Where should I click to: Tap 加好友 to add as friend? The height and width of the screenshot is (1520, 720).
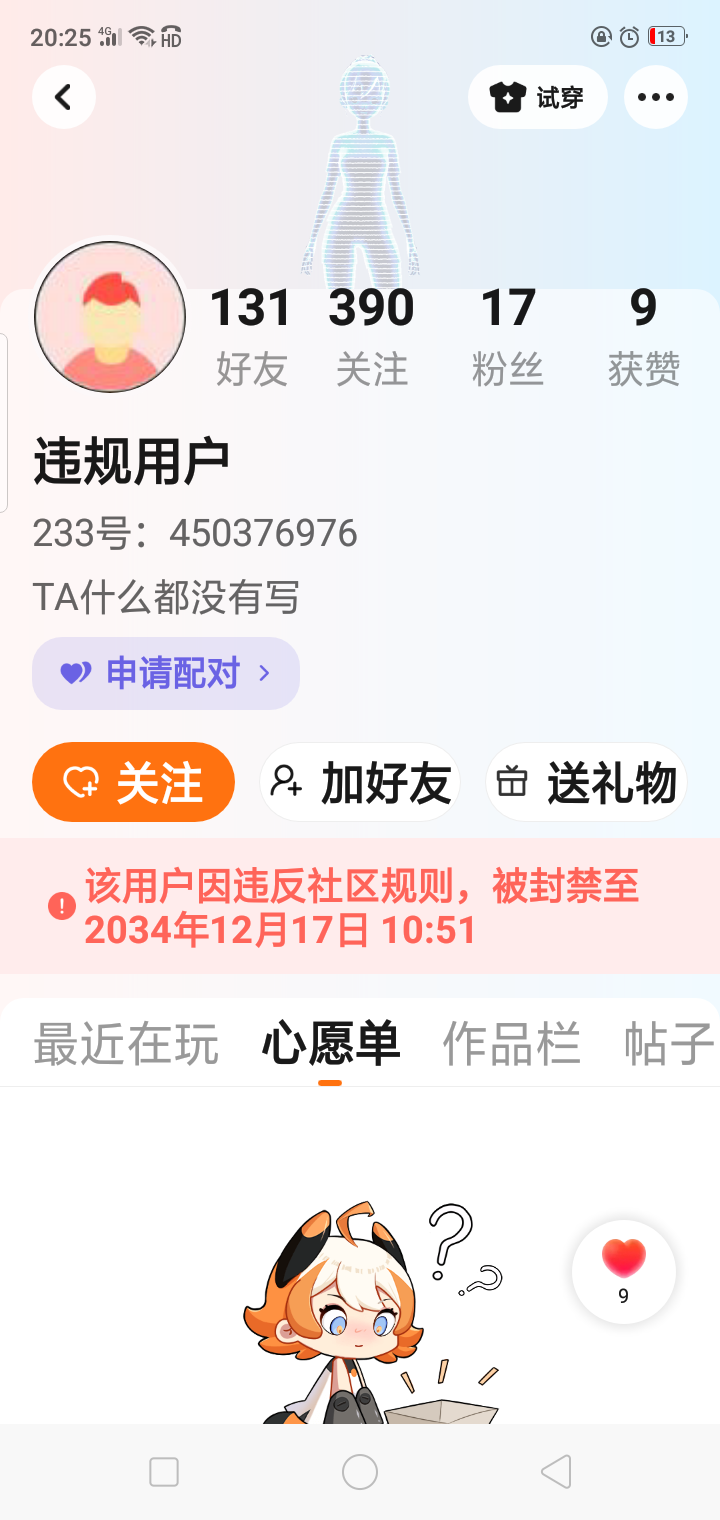pos(360,782)
